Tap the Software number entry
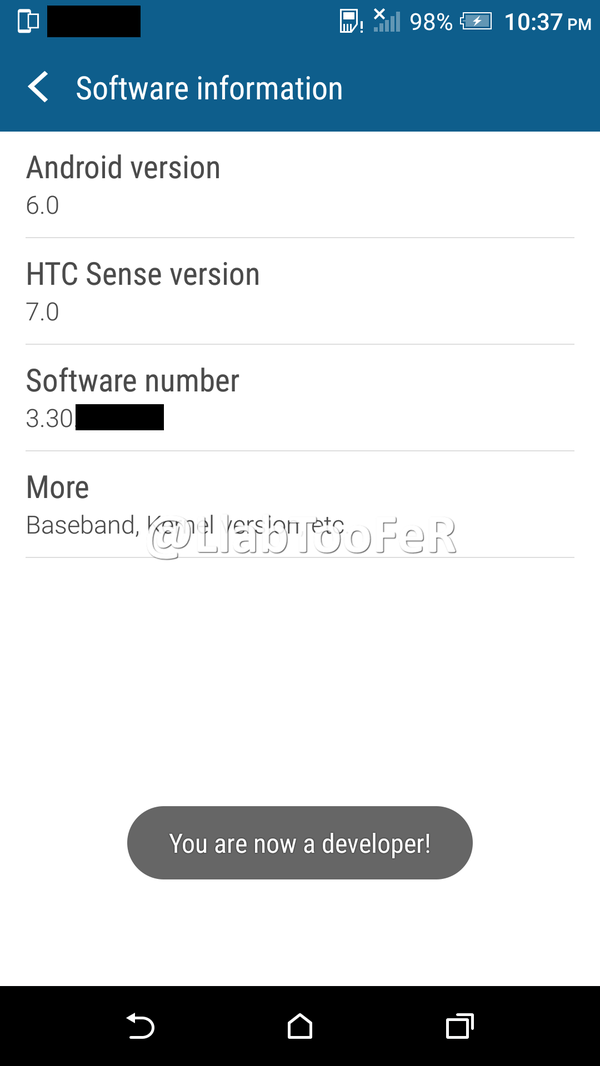 (x=300, y=398)
